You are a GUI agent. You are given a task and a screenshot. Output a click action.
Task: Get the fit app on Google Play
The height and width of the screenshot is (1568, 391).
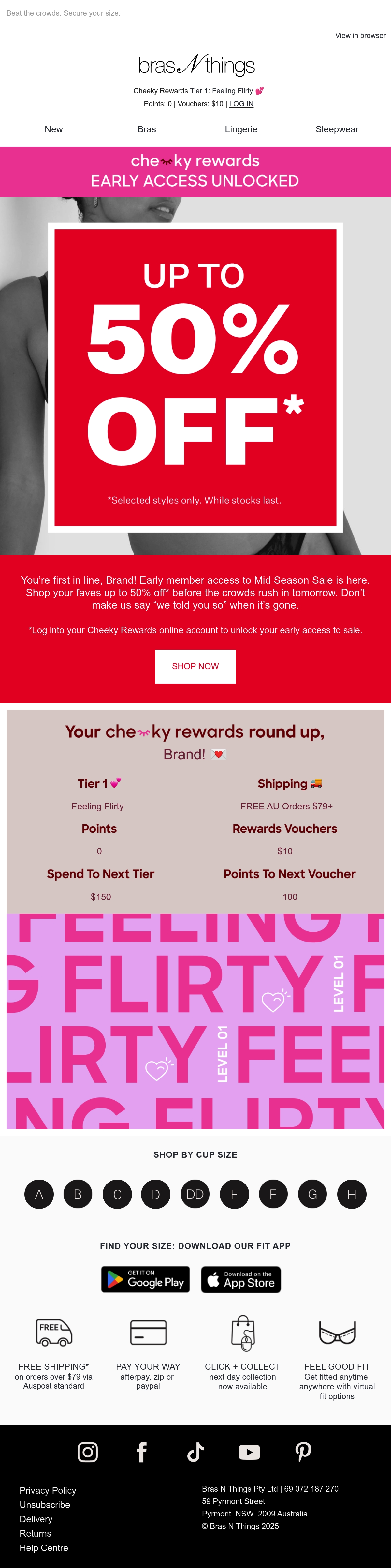pos(145,1279)
